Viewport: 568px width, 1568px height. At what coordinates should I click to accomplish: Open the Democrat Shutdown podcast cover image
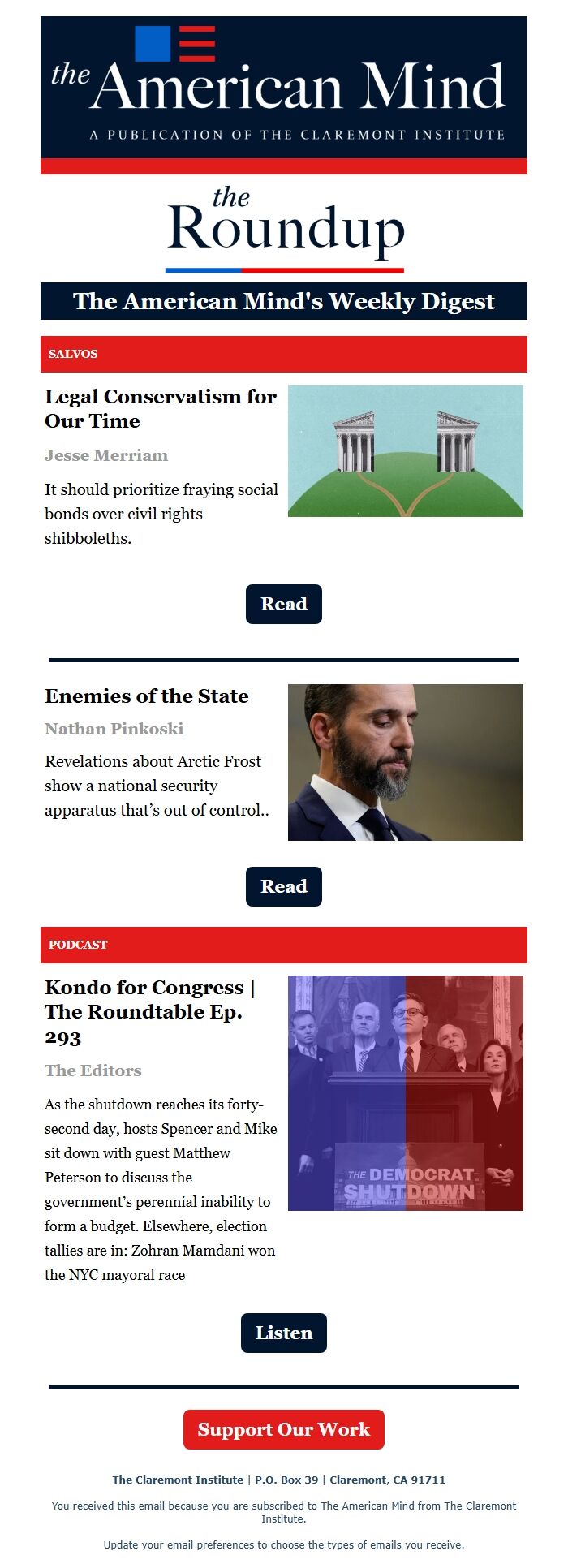coord(405,1092)
